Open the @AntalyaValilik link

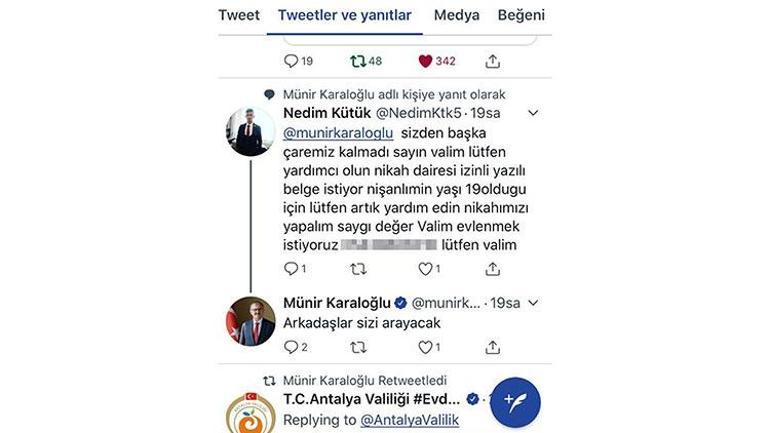tap(411, 420)
